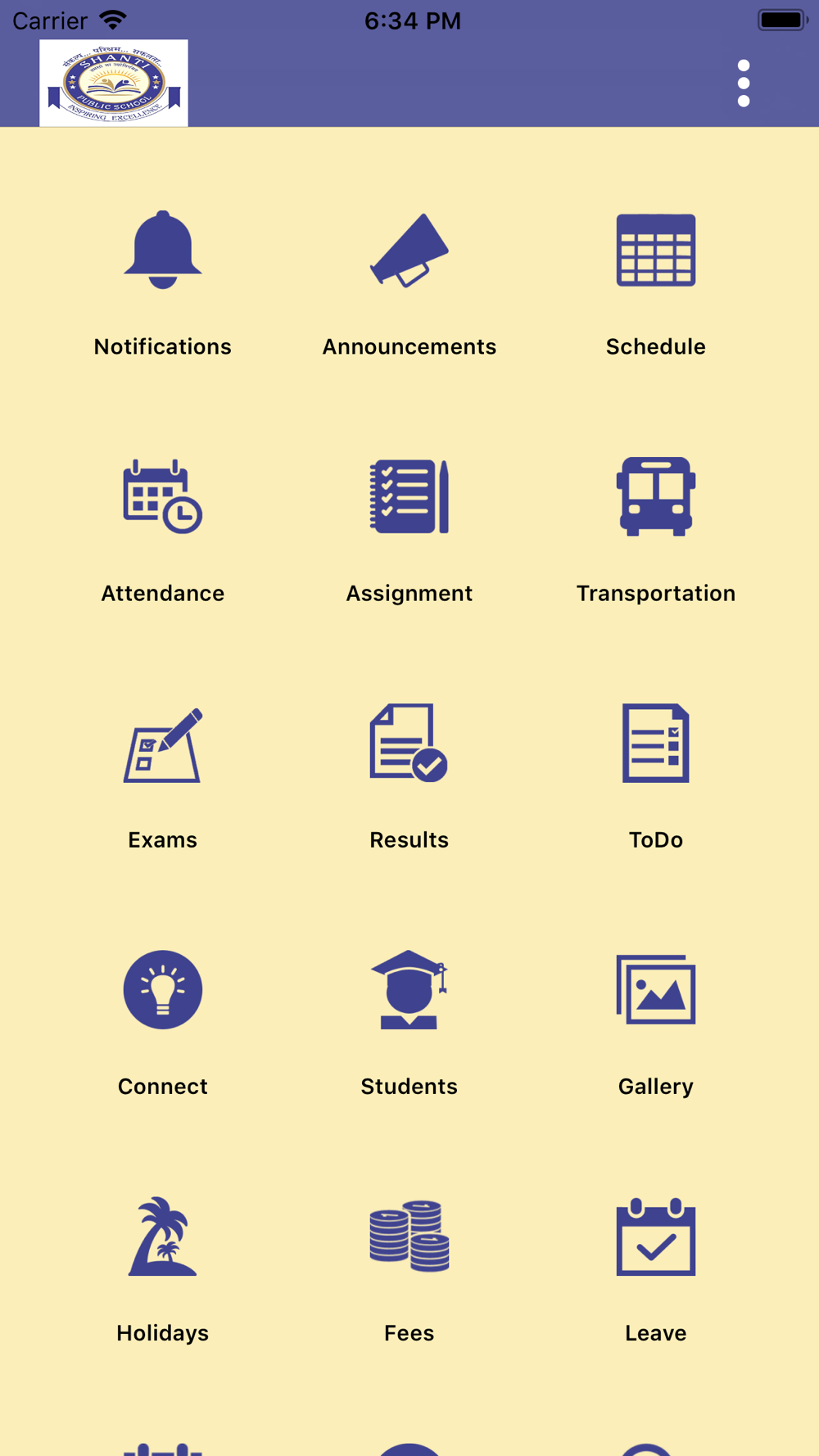819x1456 pixels.
Task: Open the ToDo list
Action: click(655, 777)
